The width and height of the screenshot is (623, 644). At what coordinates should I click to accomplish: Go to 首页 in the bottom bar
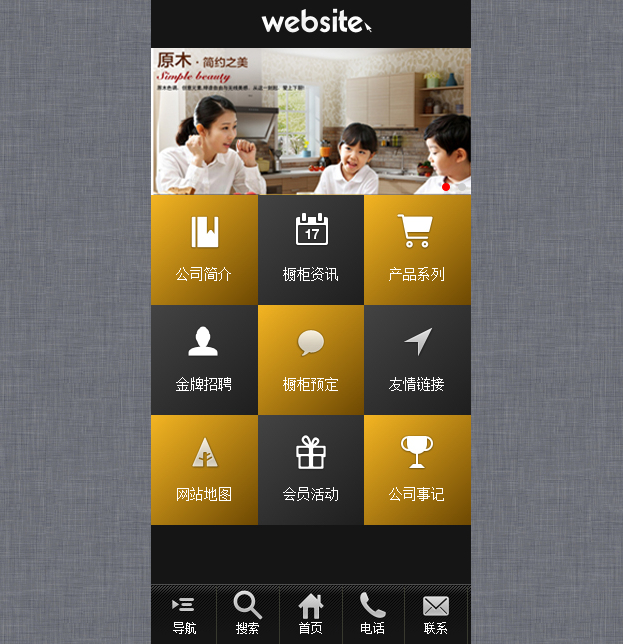pos(311,614)
